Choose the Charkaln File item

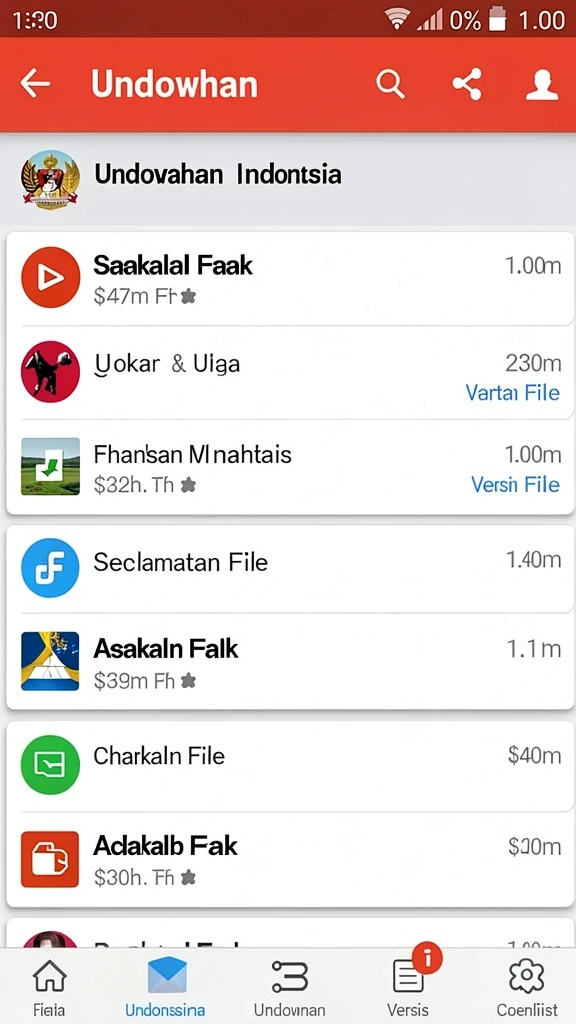(291, 765)
